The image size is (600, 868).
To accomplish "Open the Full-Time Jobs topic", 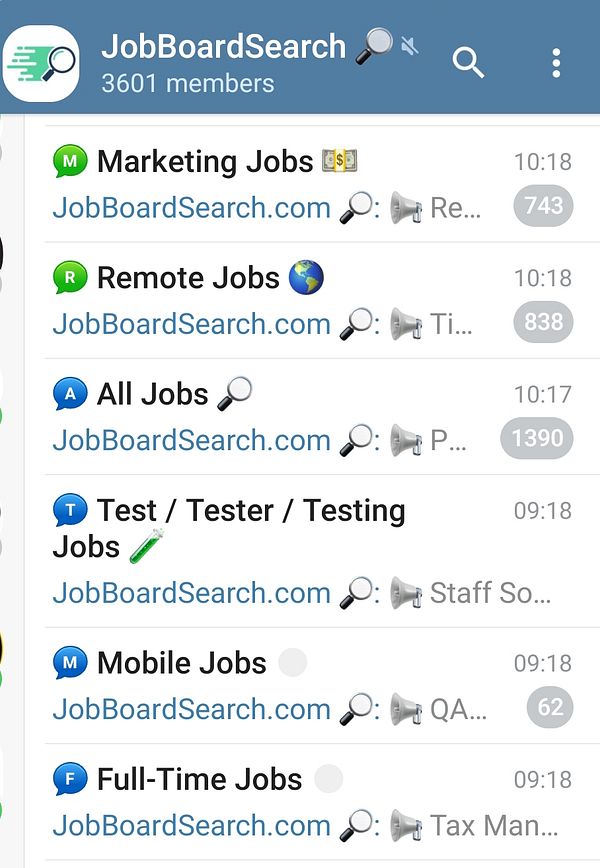I will [310, 802].
